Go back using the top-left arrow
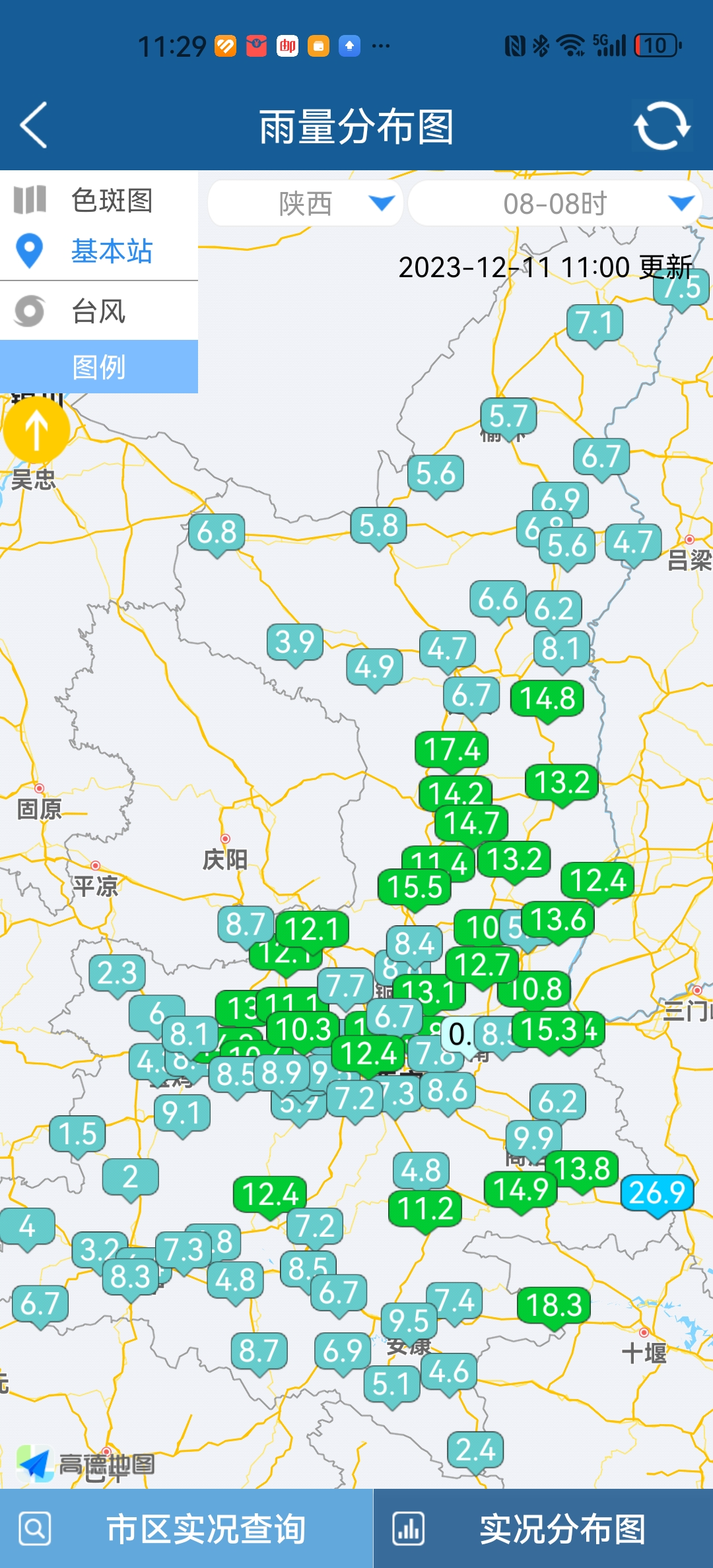 point(34,125)
